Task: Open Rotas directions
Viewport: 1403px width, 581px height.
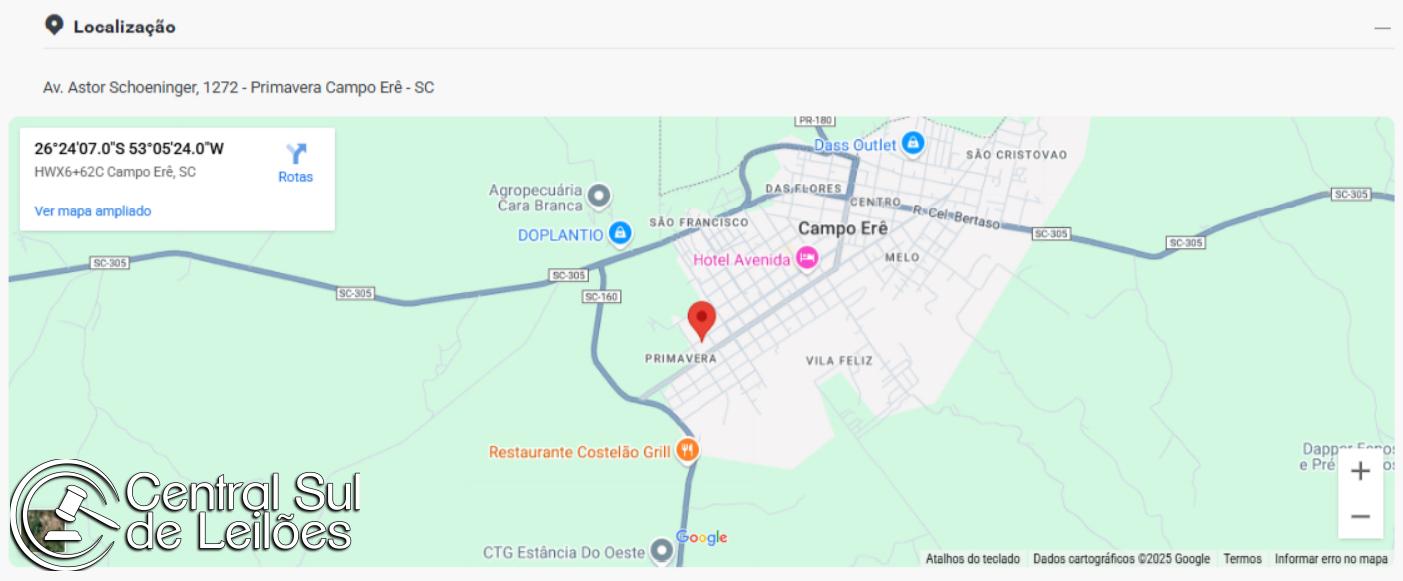Action: click(x=295, y=163)
